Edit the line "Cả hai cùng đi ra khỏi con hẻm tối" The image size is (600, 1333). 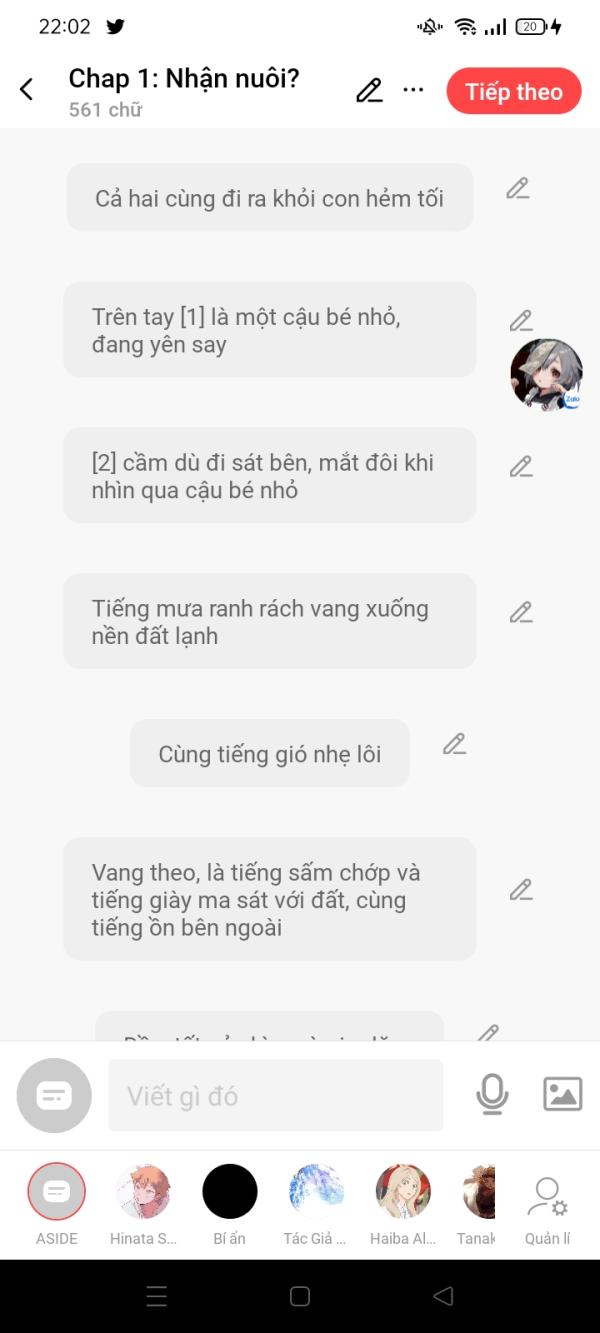point(517,188)
